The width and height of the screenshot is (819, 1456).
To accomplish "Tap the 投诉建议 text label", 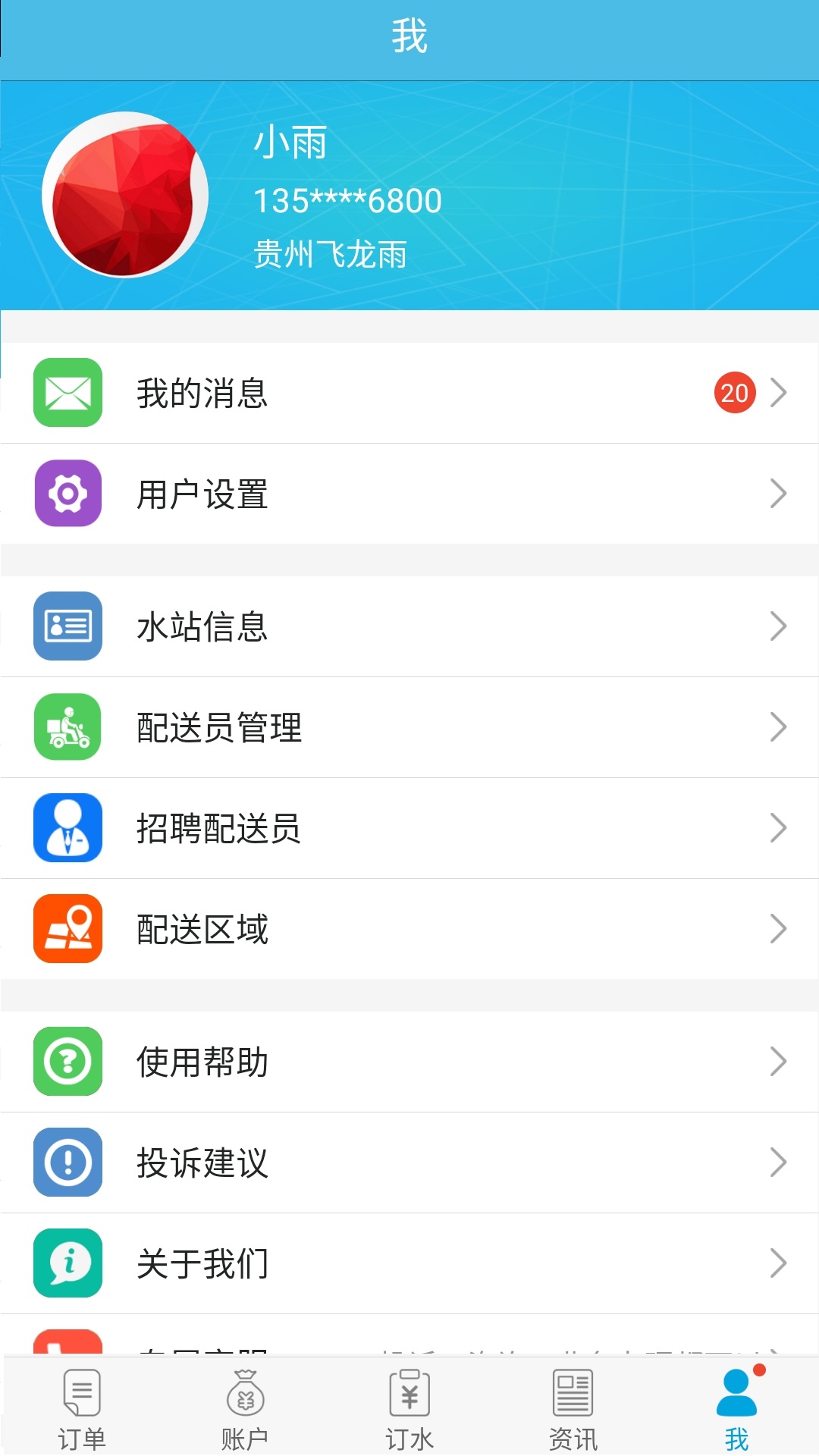I will click(202, 1162).
